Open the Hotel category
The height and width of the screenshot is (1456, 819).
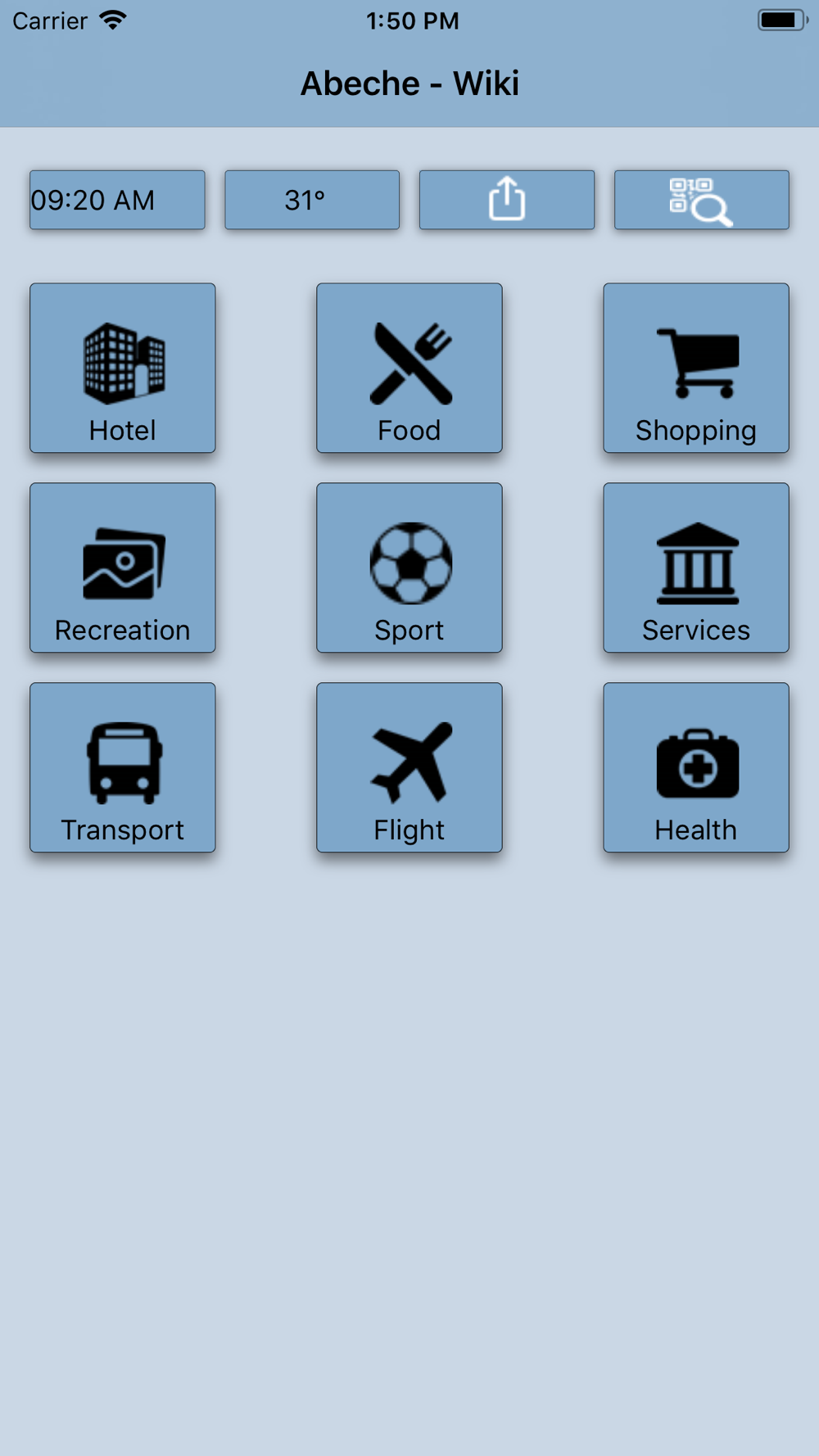pos(123,368)
